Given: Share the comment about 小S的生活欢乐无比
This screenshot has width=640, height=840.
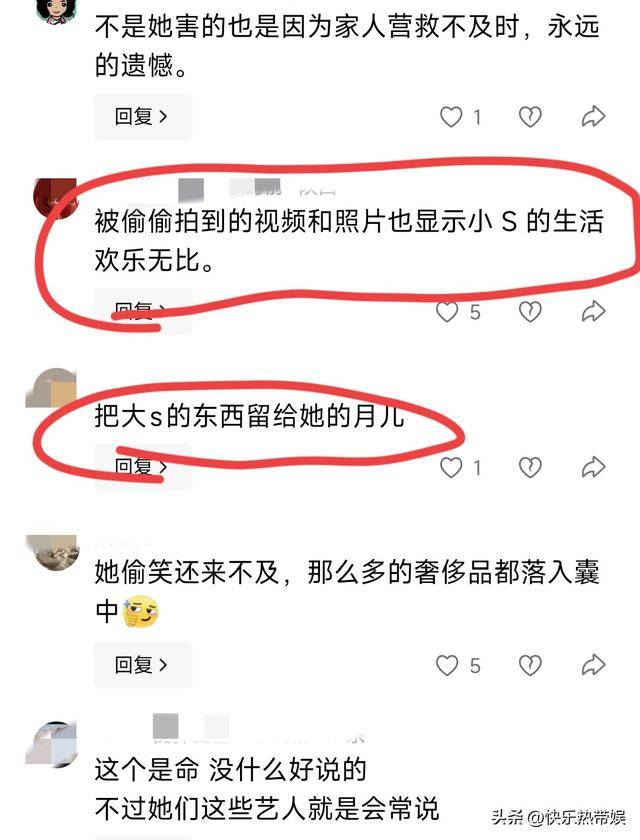Looking at the screenshot, I should click(x=594, y=312).
